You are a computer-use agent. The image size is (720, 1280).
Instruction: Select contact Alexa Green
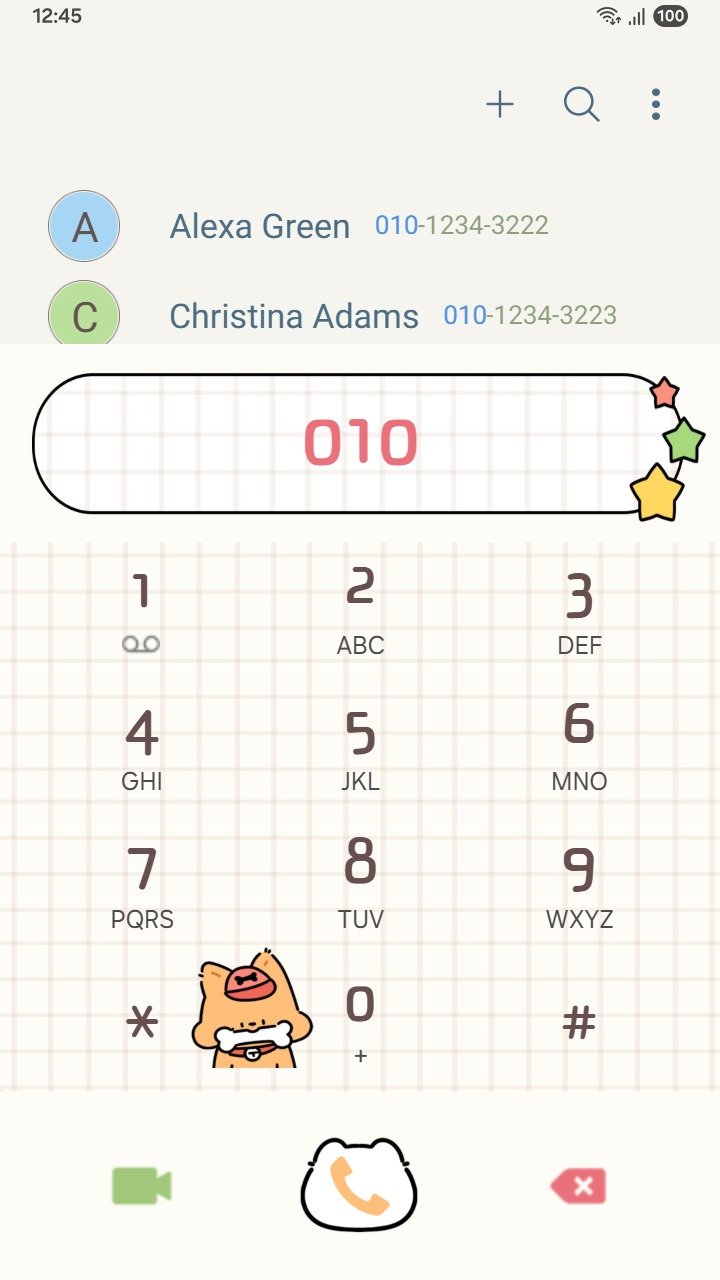pos(259,226)
